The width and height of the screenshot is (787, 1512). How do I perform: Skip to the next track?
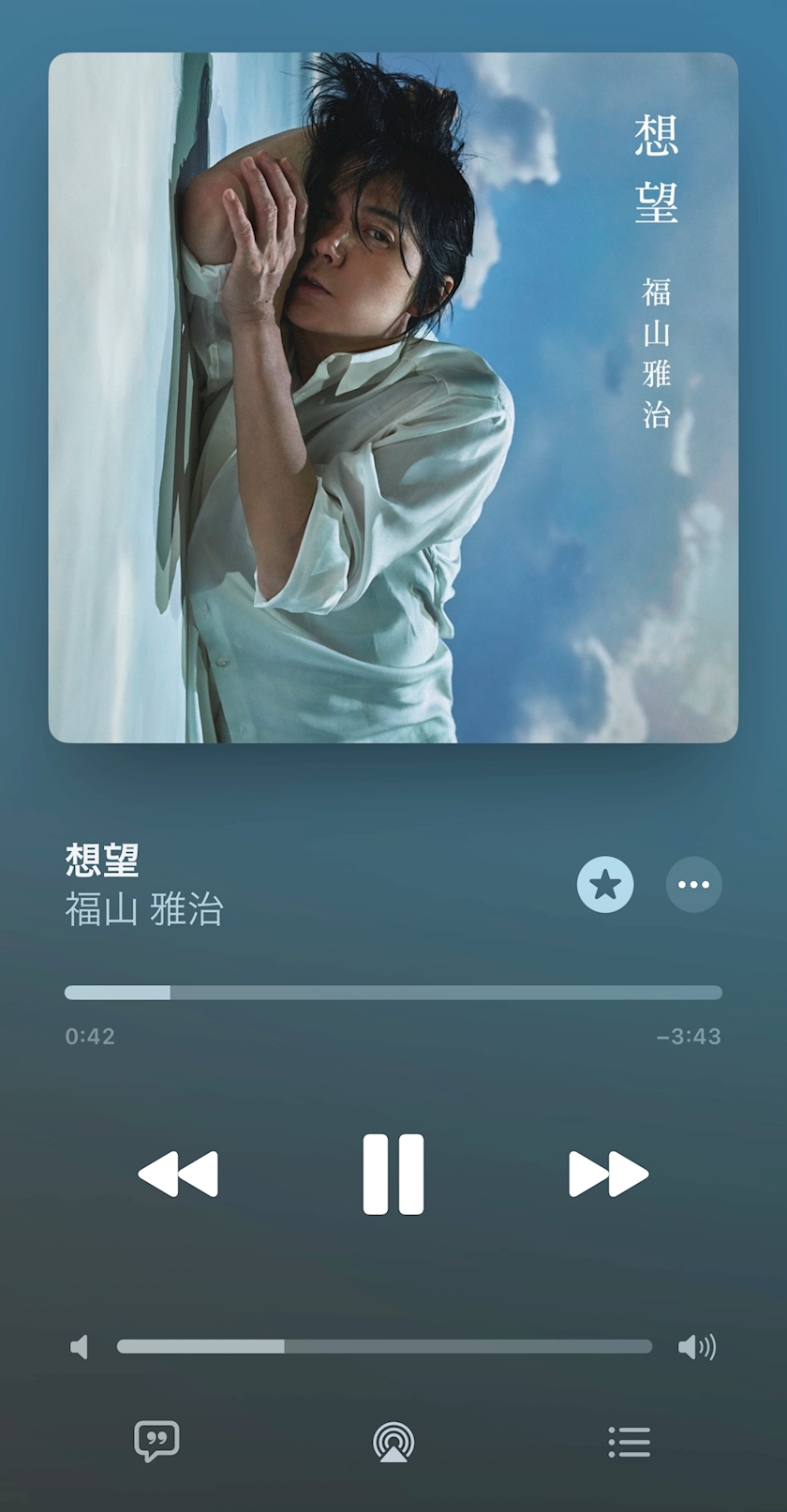click(608, 1174)
